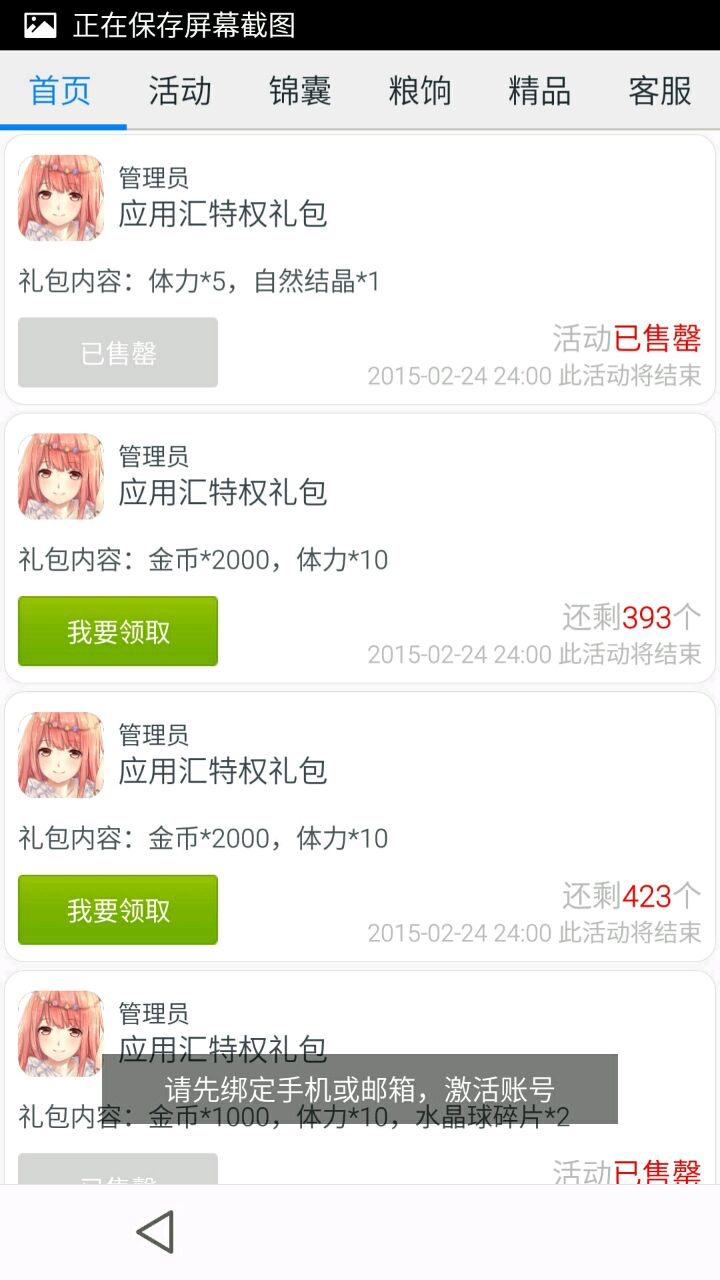Select the 首页 tab
This screenshot has height=1280, width=720.
[x=60, y=91]
